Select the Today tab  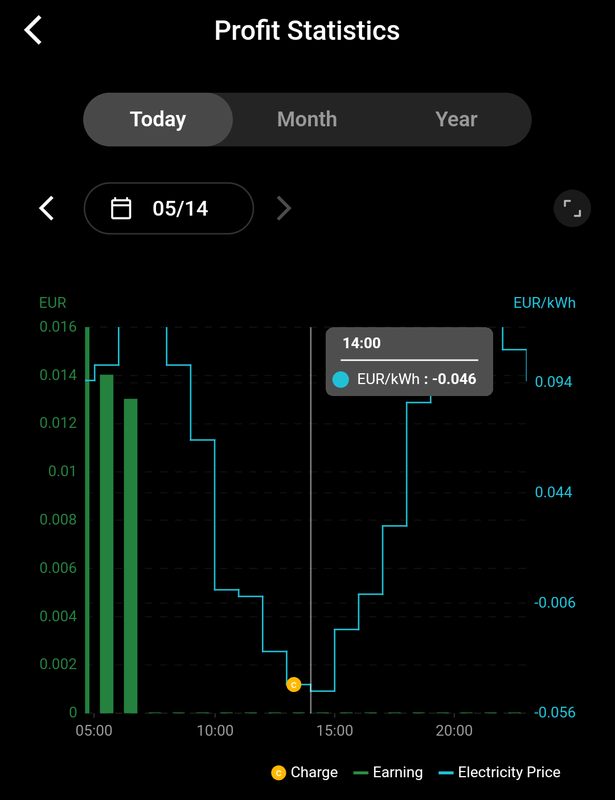pos(158,120)
